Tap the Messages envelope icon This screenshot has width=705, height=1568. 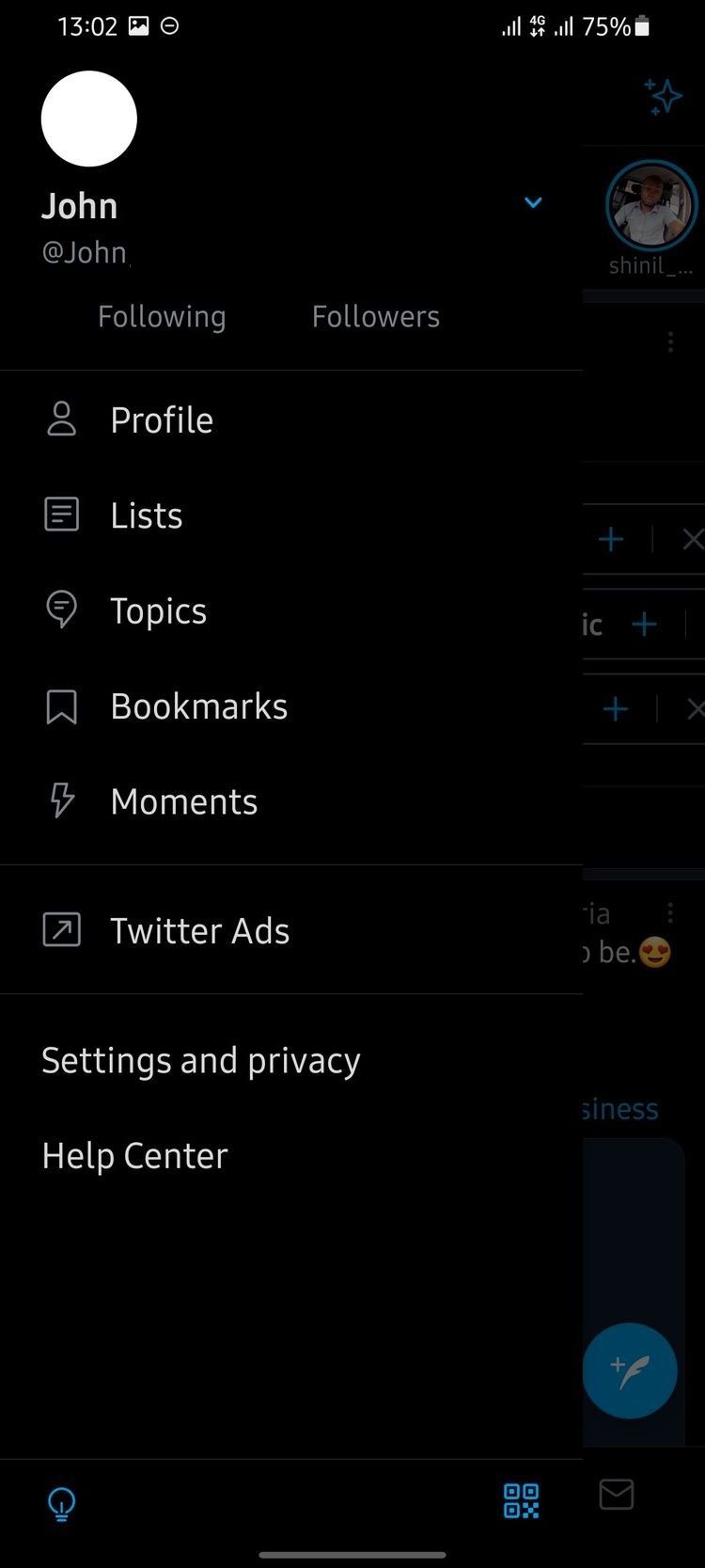coord(617,1497)
